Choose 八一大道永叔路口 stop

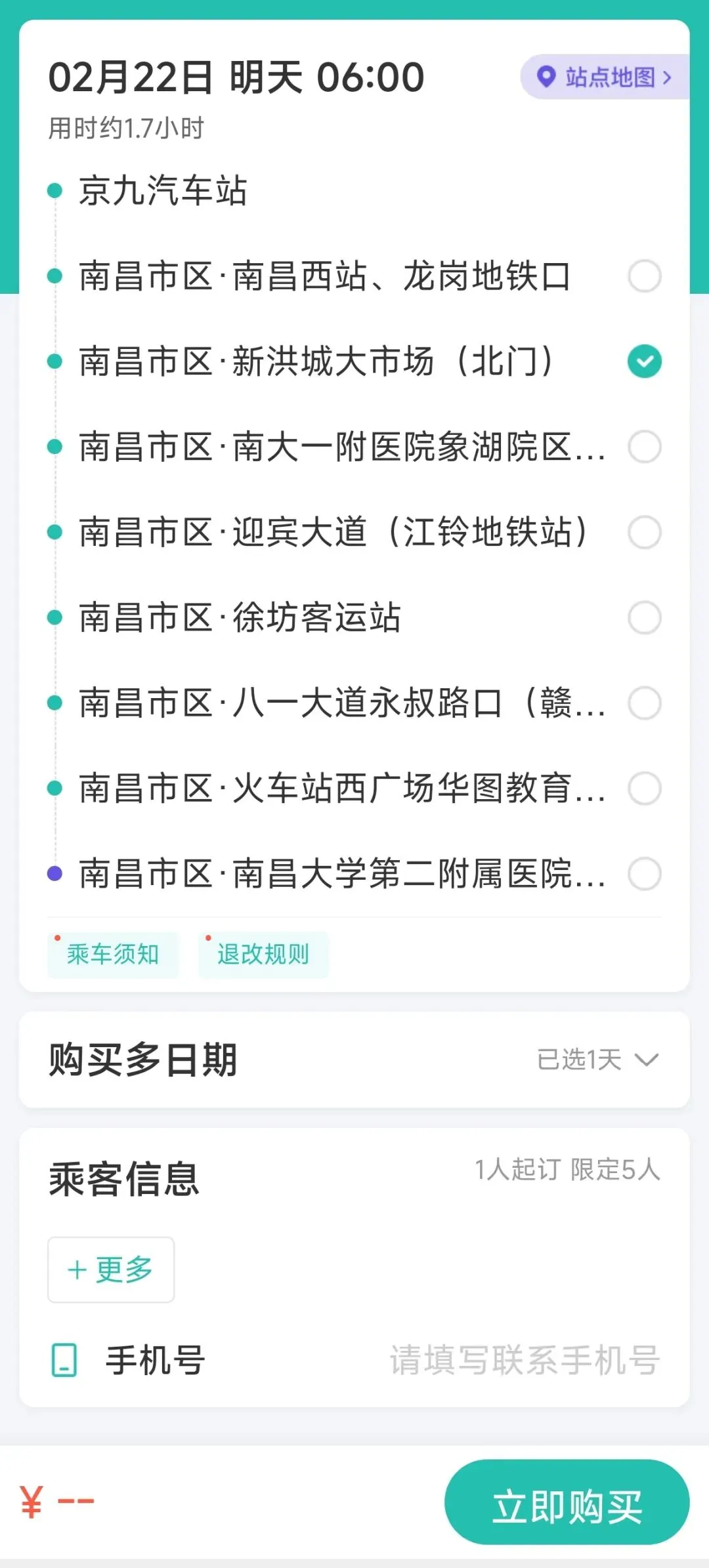click(x=644, y=703)
